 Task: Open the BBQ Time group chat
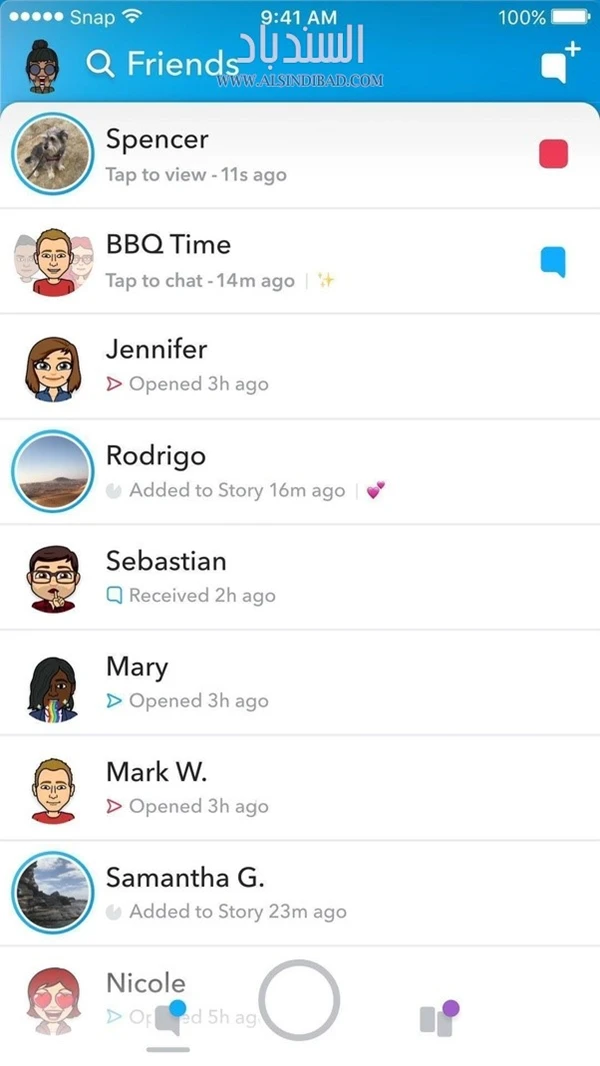(300, 261)
